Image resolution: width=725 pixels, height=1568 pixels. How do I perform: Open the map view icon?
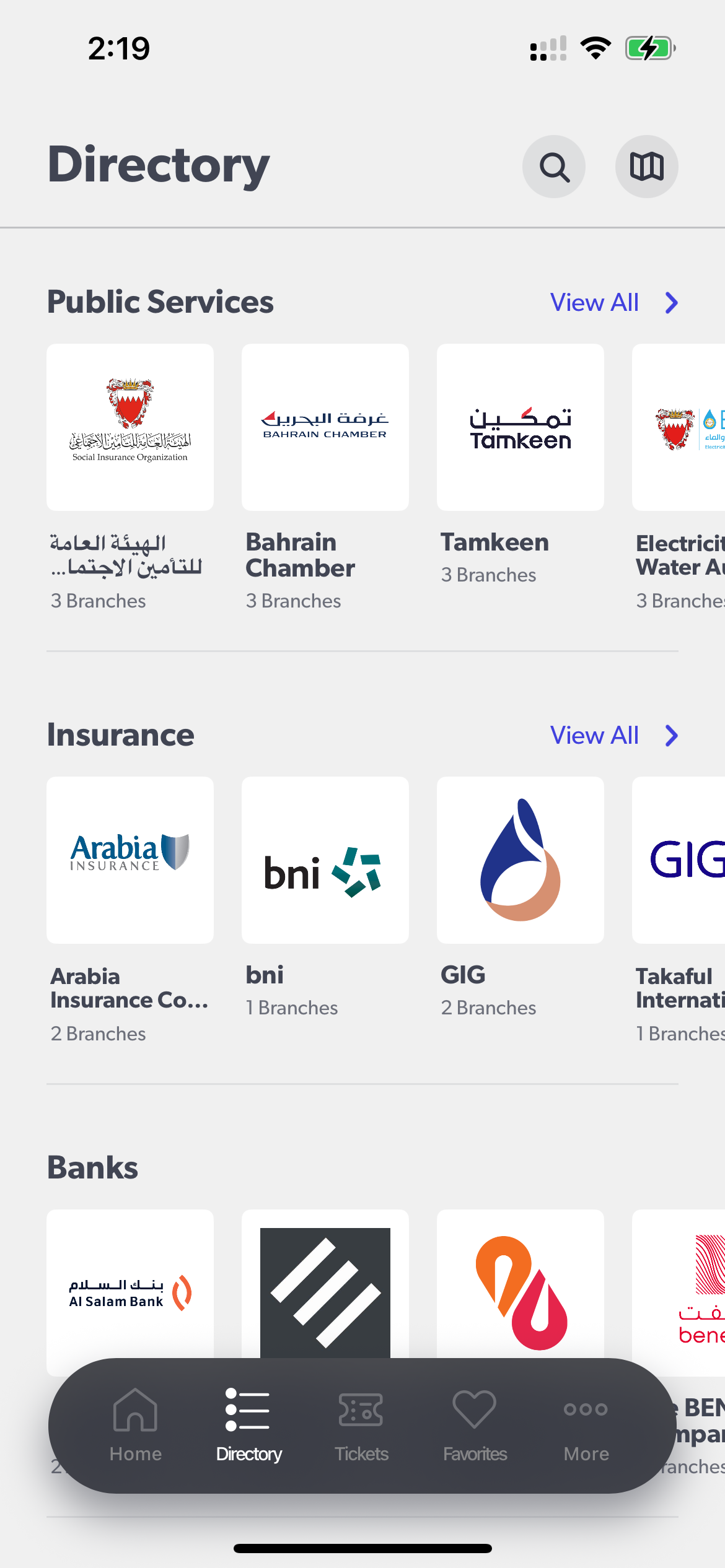(x=646, y=167)
